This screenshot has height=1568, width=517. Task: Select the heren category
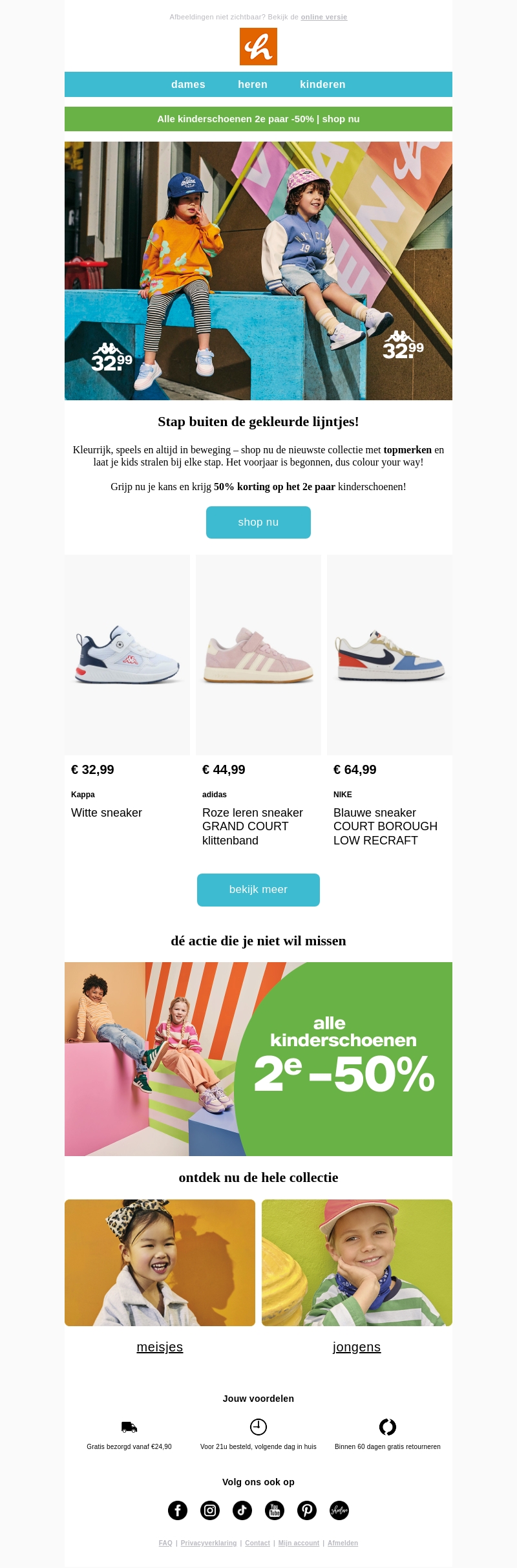(x=253, y=85)
